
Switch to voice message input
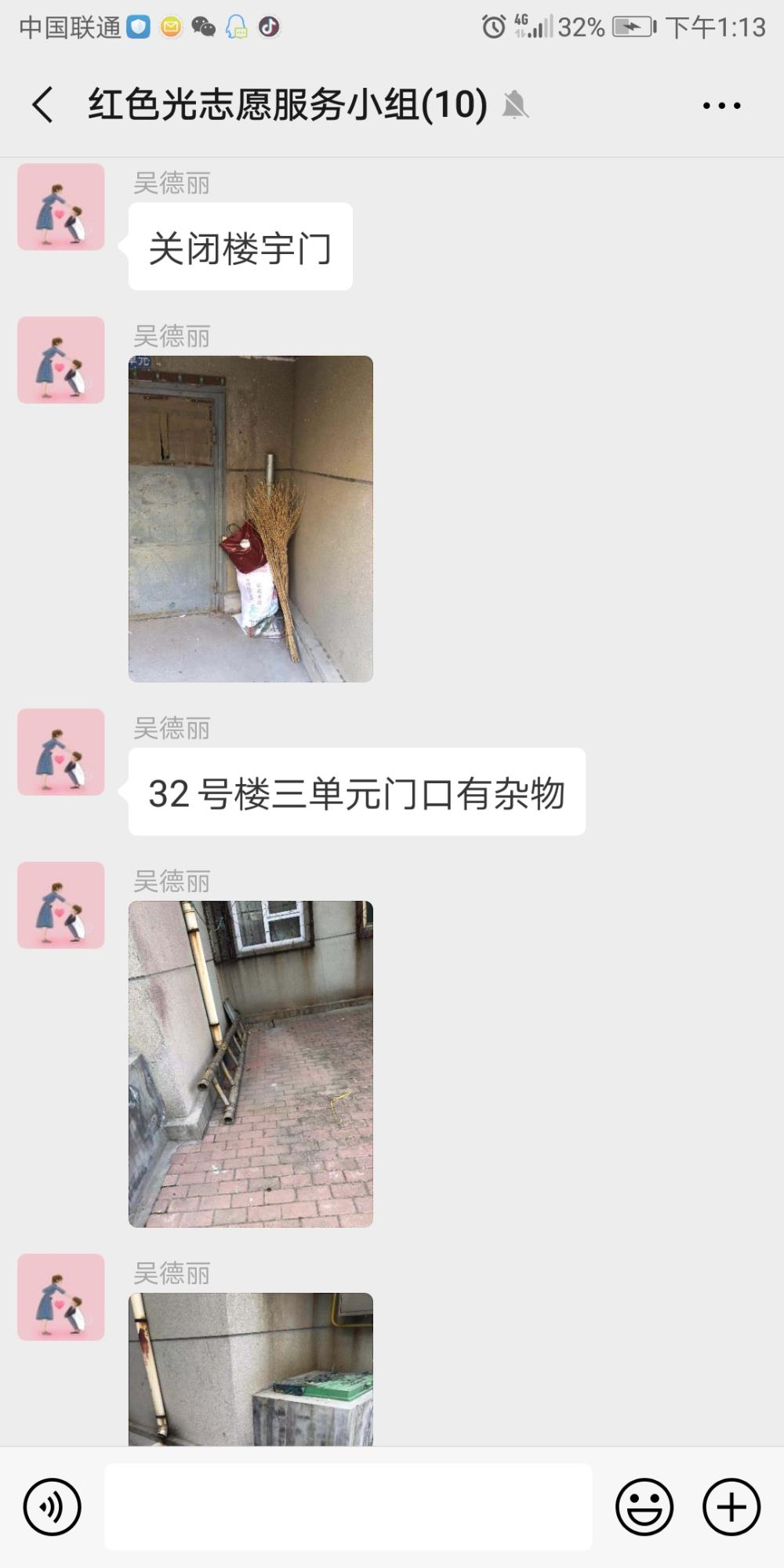point(53,1507)
